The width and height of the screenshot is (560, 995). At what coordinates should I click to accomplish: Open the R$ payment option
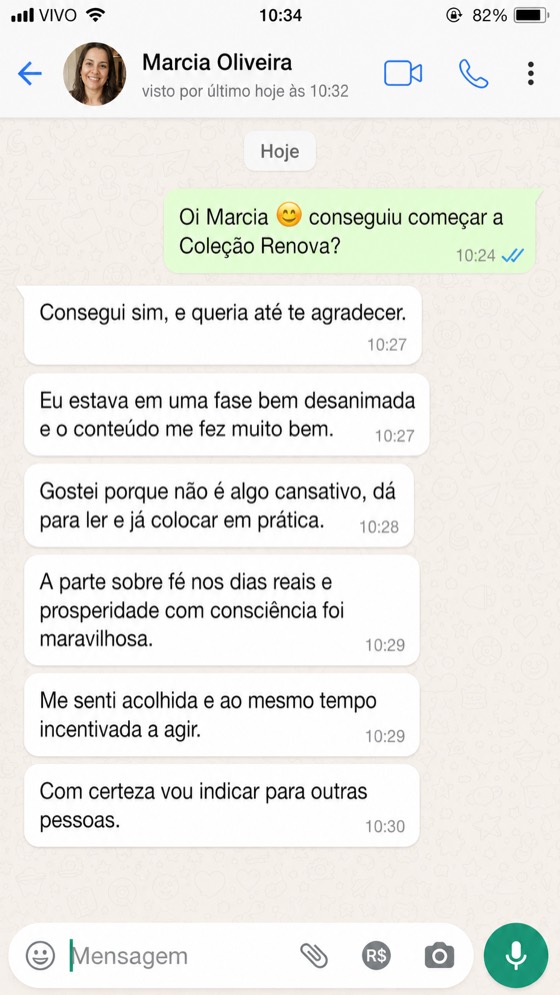pyautogui.click(x=377, y=955)
